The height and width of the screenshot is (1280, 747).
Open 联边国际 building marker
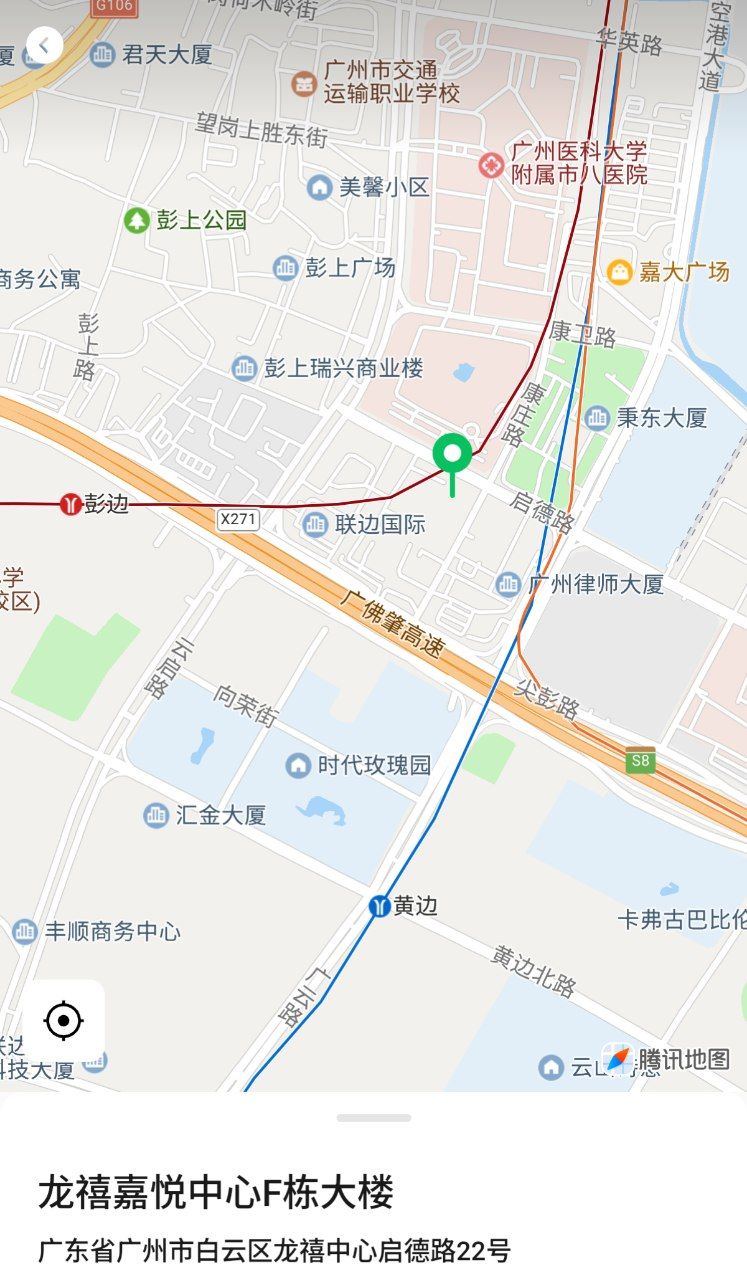(316, 523)
